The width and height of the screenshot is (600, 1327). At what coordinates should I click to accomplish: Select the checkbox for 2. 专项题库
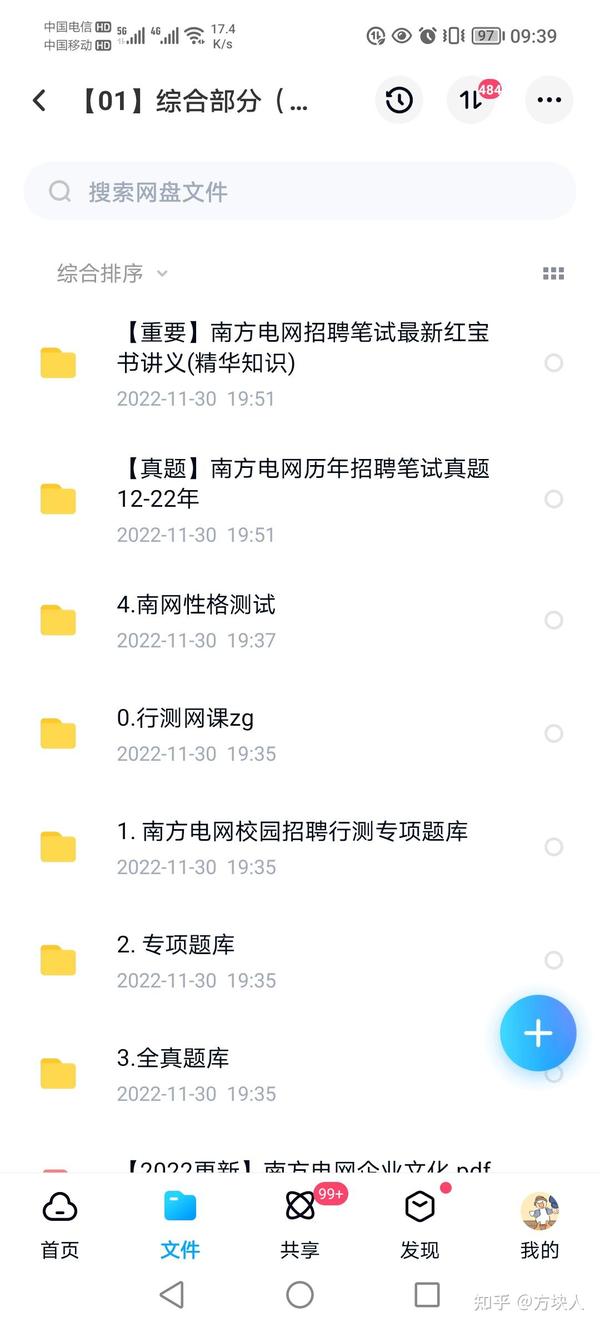pyautogui.click(x=553, y=961)
